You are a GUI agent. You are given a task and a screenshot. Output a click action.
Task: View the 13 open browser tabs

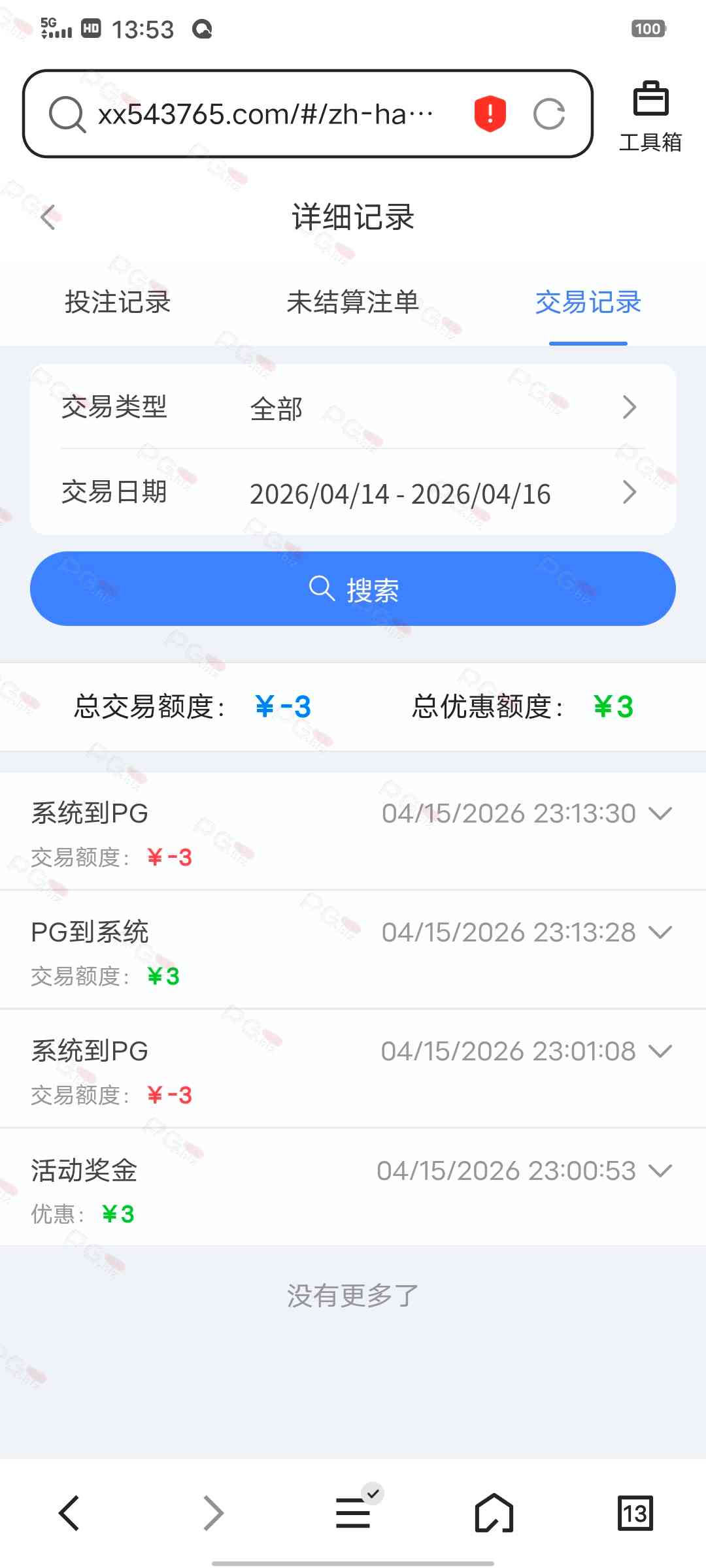coord(635,1512)
